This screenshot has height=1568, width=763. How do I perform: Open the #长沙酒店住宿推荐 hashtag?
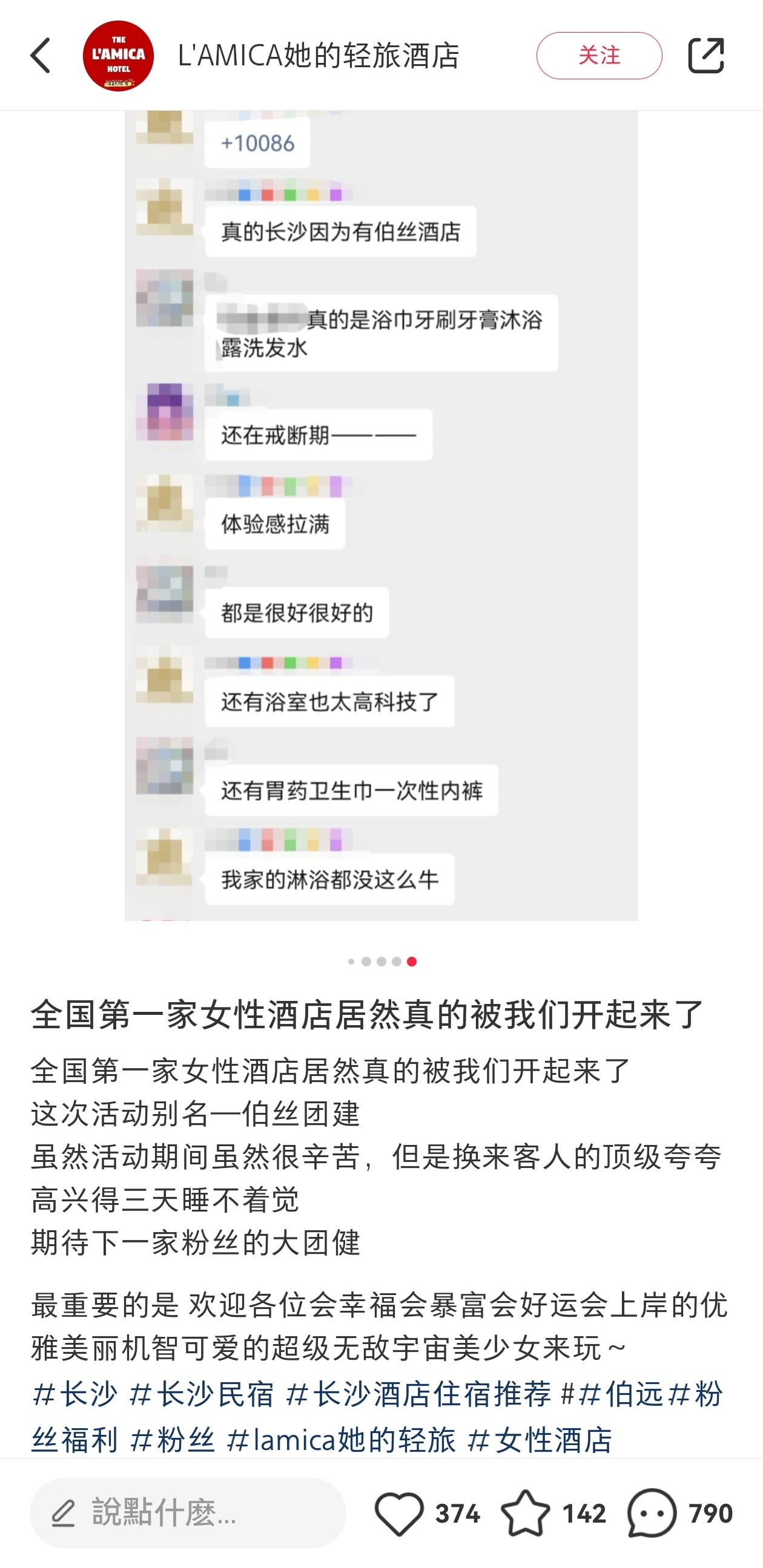coord(418,1394)
